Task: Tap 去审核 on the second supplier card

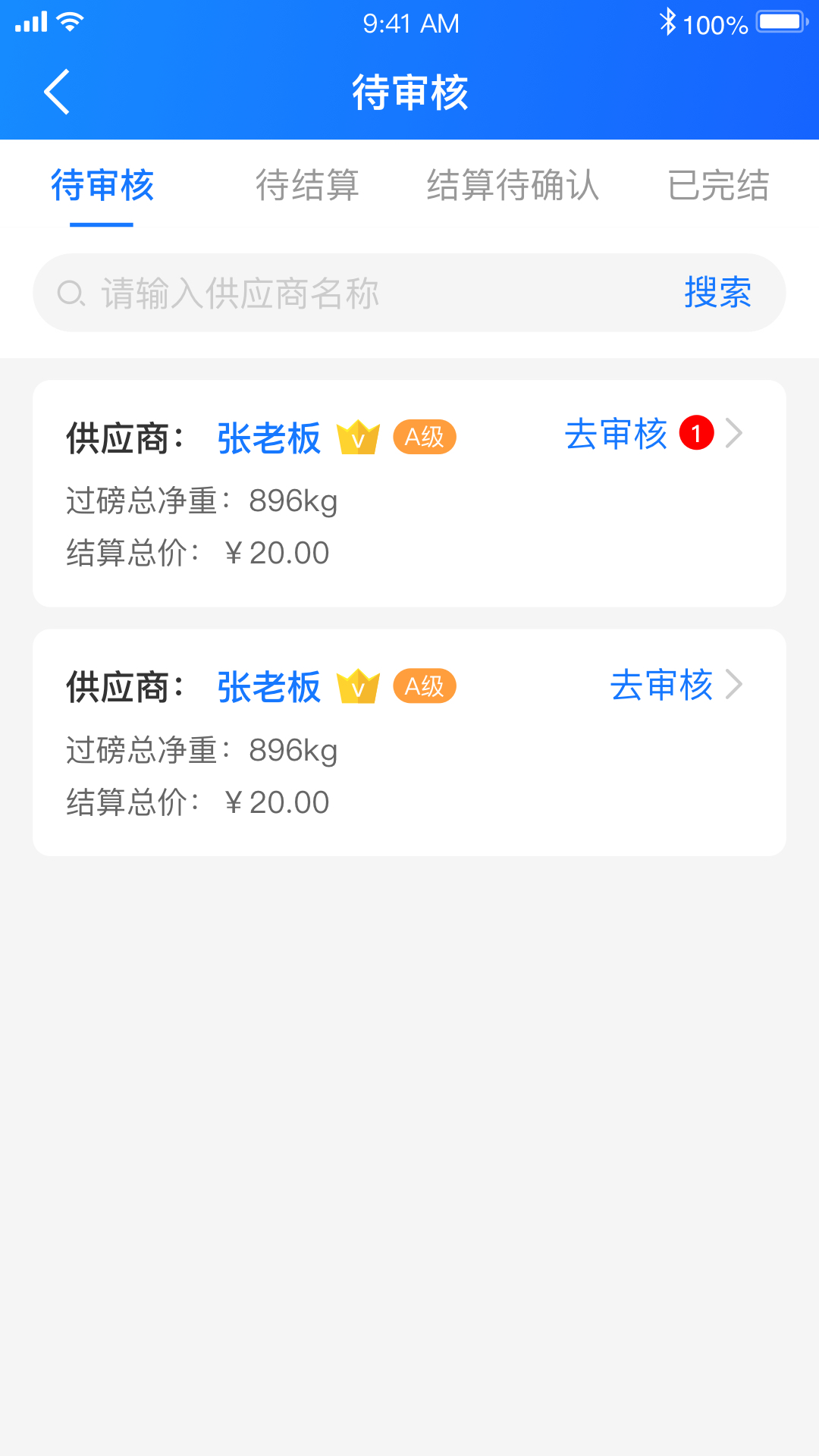Action: click(663, 686)
